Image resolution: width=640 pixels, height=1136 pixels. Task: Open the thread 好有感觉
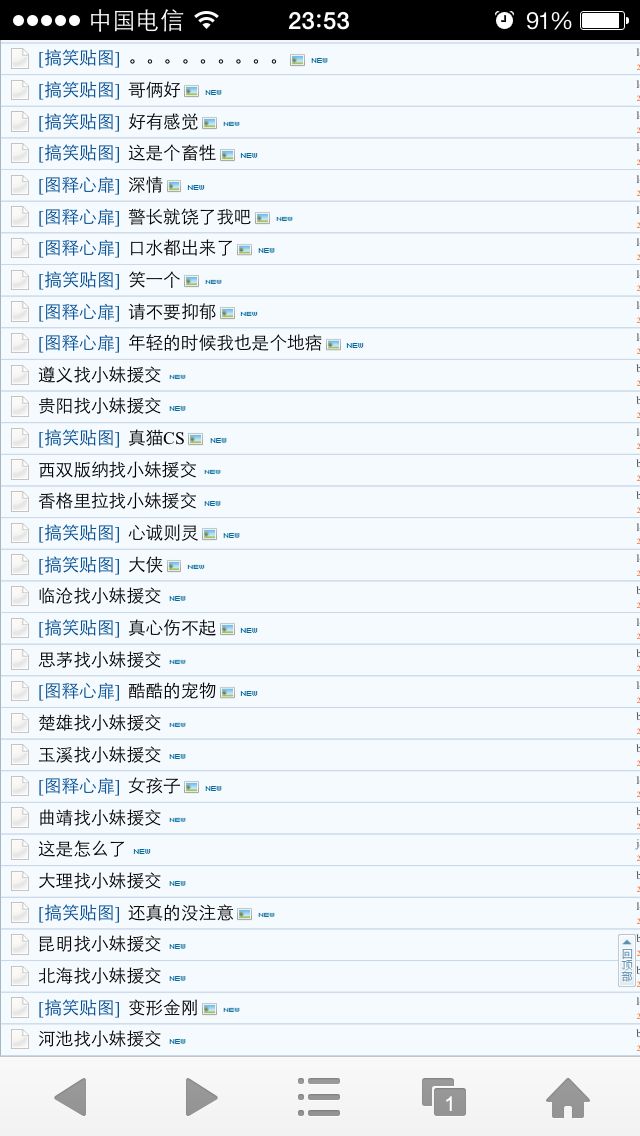(x=163, y=122)
